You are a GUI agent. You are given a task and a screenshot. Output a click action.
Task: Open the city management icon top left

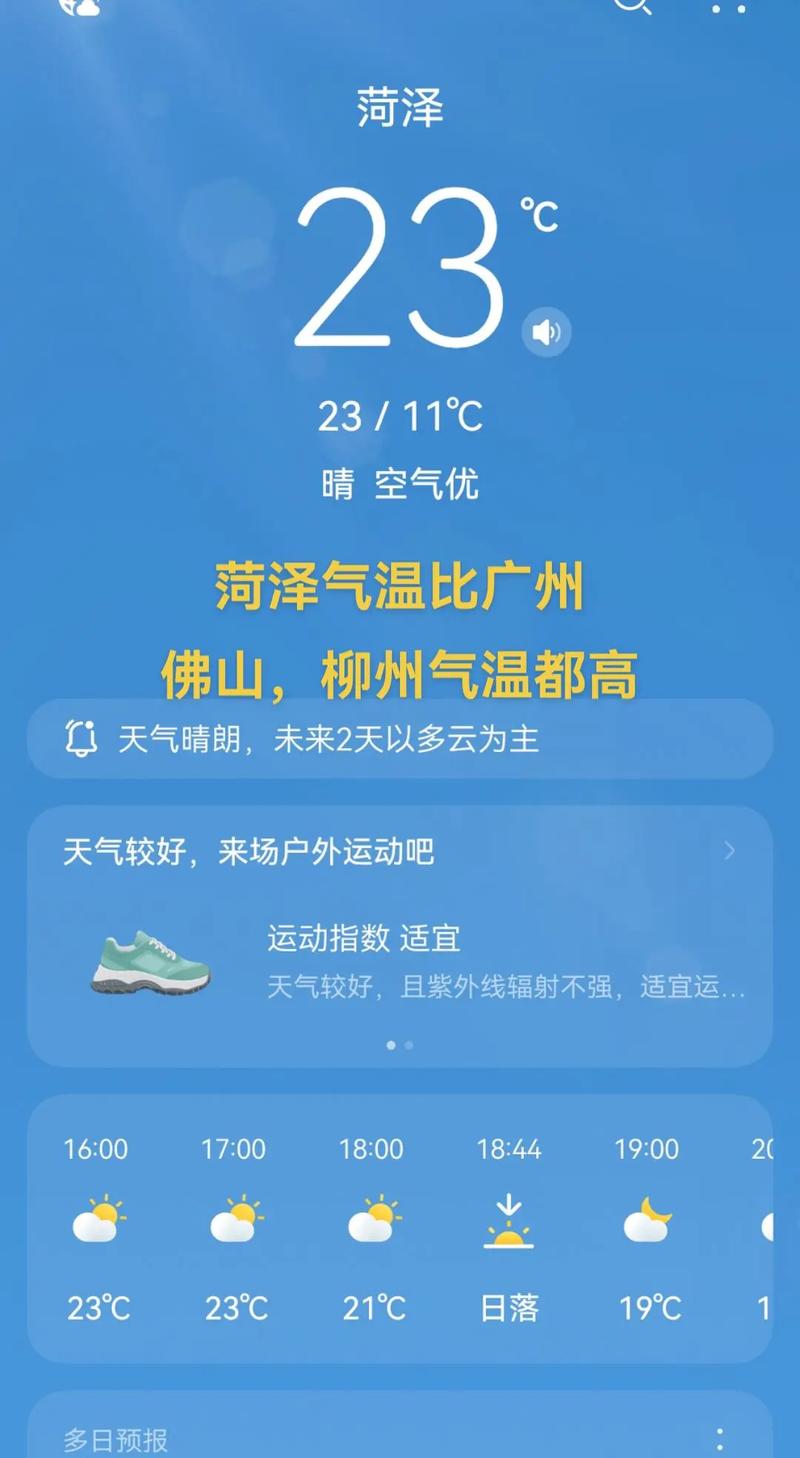click(80, 8)
